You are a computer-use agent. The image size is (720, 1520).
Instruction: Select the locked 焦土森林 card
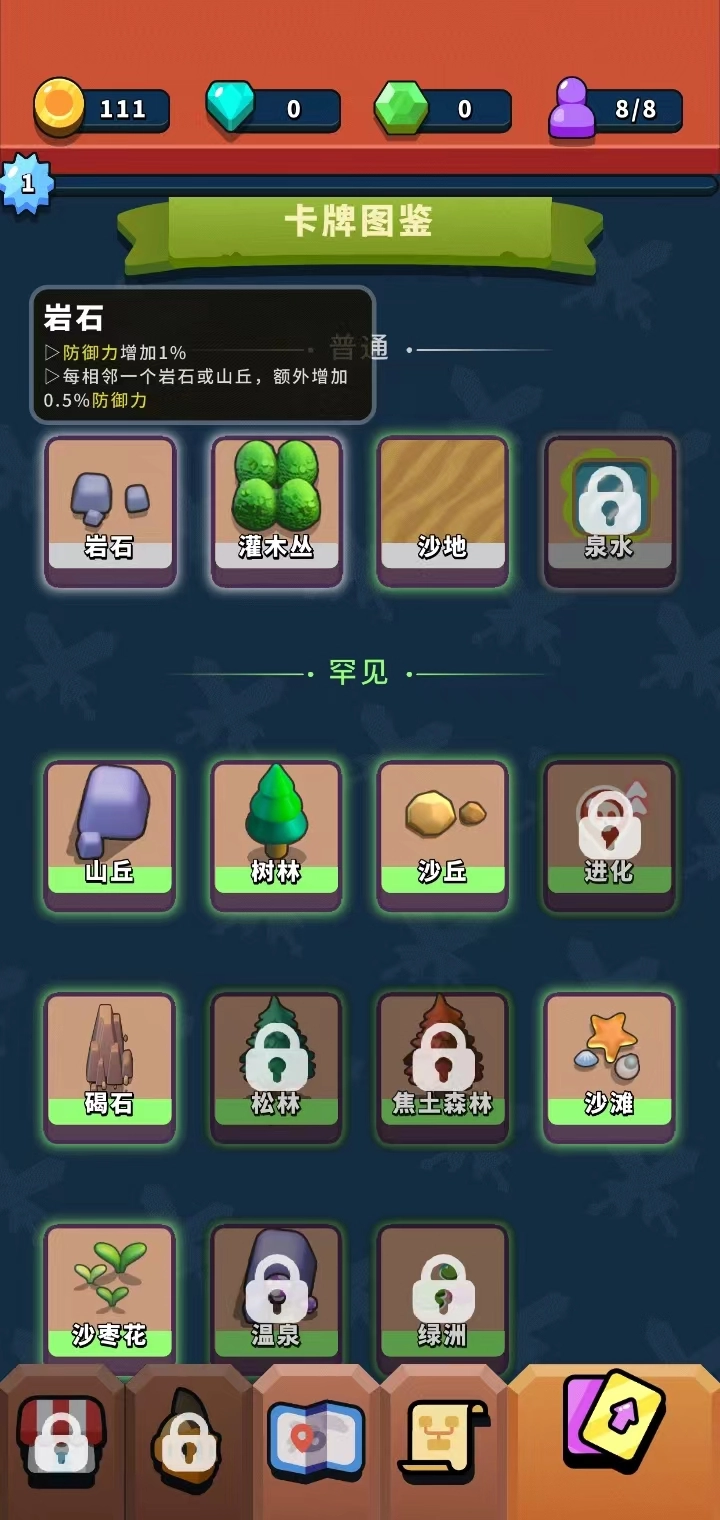(x=442, y=1067)
